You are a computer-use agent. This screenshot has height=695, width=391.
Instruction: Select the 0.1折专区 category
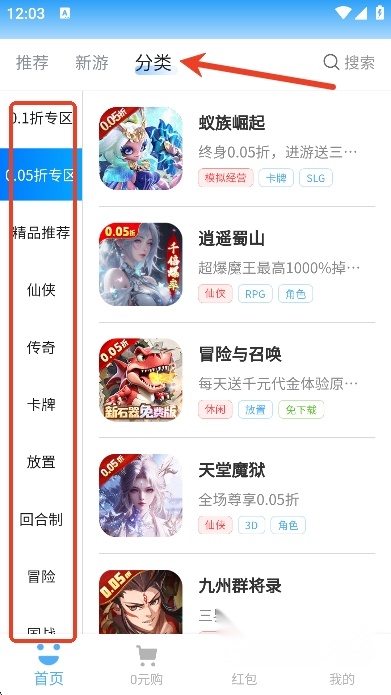pyautogui.click(x=41, y=119)
